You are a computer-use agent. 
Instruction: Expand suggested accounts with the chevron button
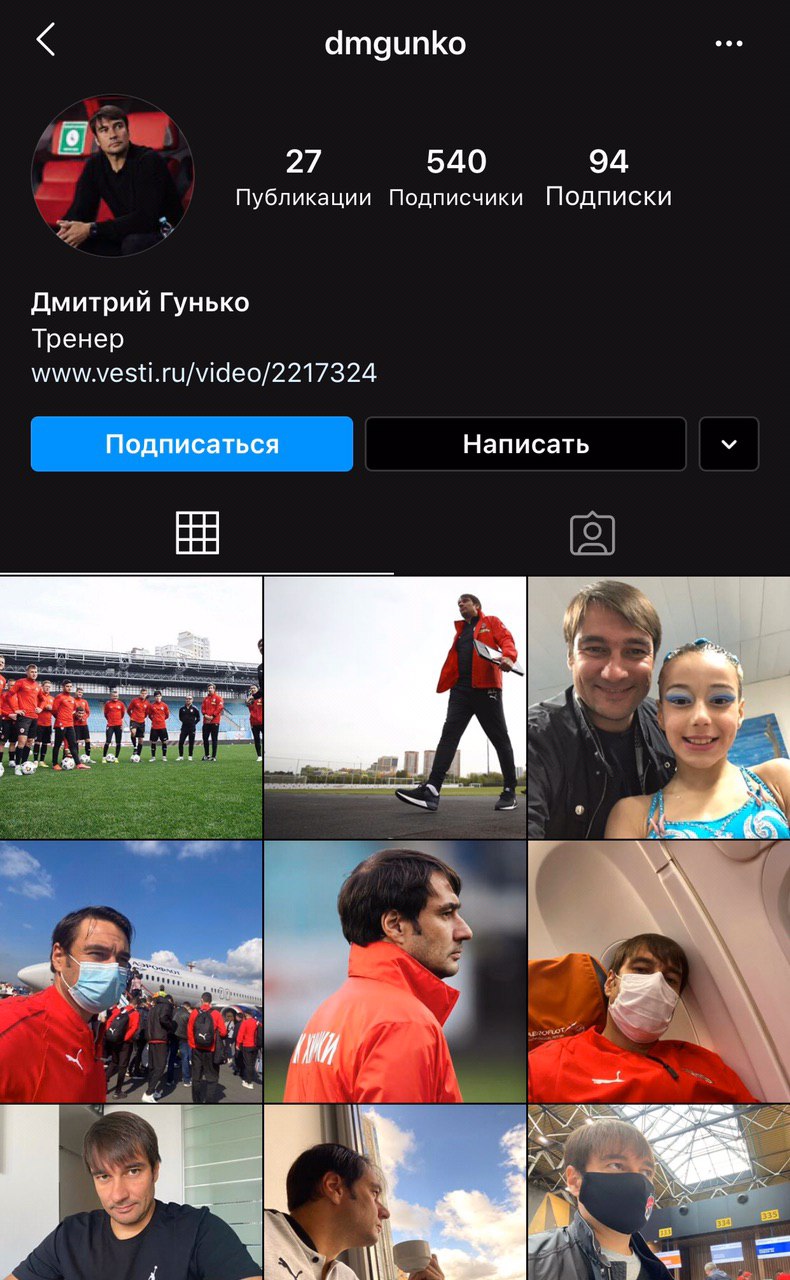[729, 444]
